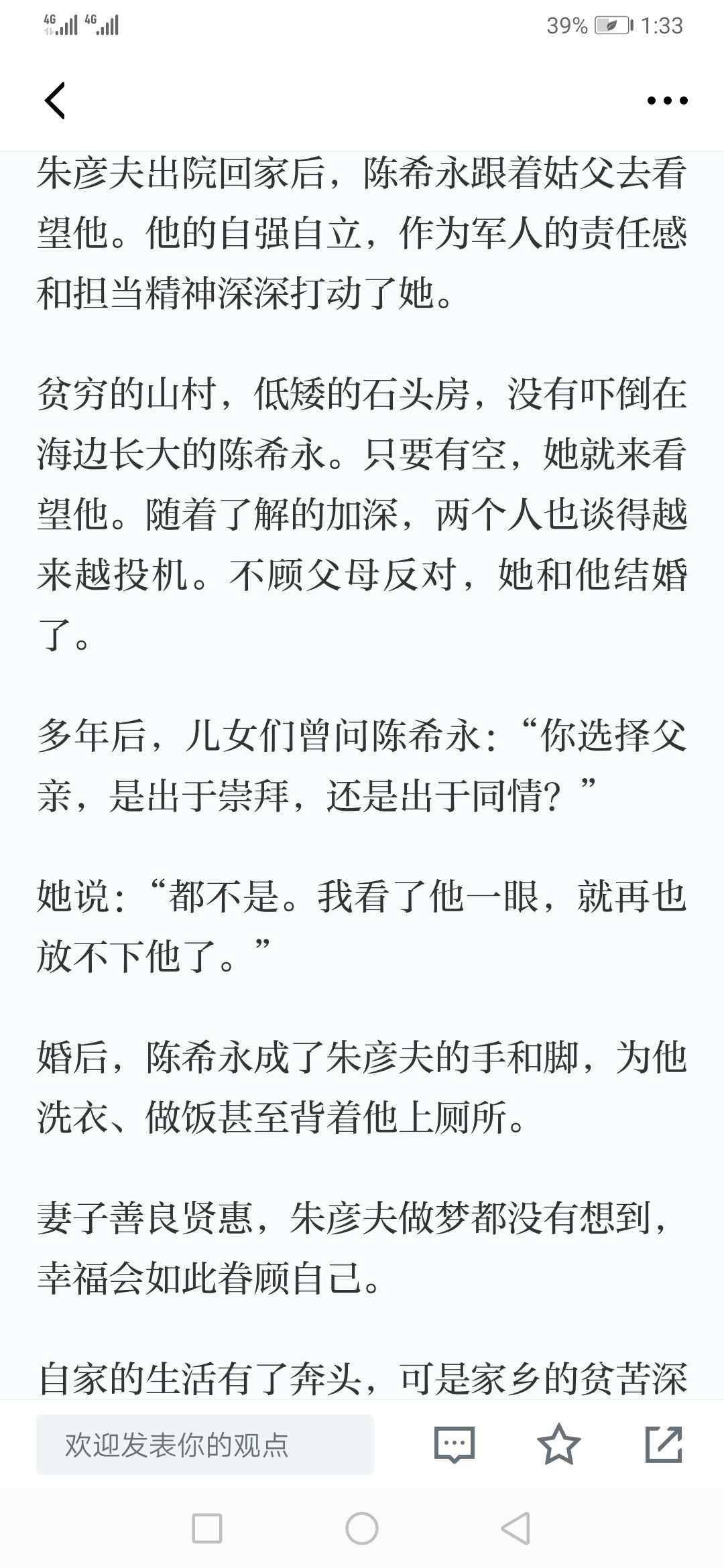Tap the comment field 欢迎发表你的观点
This screenshot has width=724, height=1568.
coord(205,1444)
